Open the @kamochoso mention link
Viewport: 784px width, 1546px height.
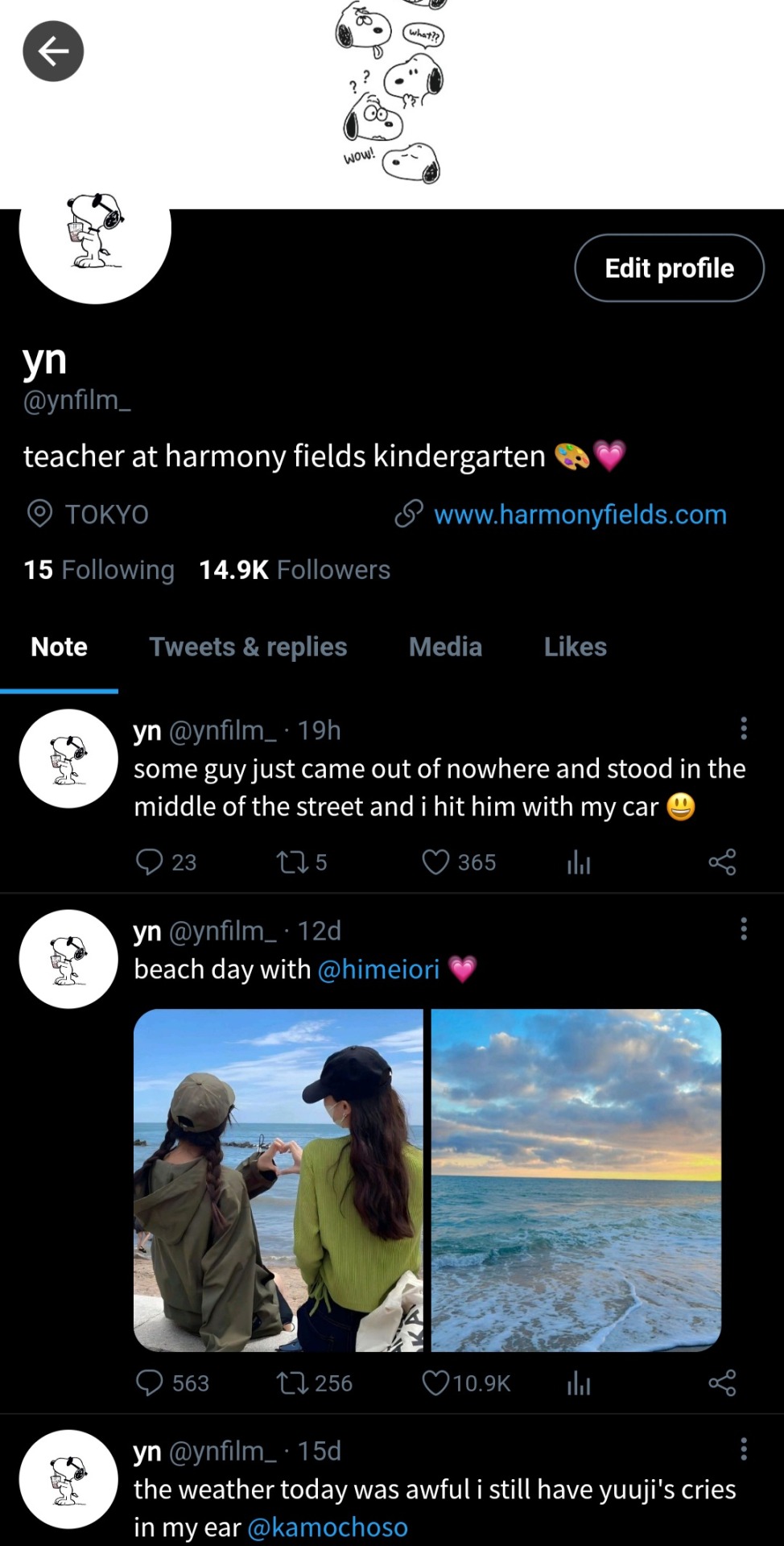[x=328, y=1527]
